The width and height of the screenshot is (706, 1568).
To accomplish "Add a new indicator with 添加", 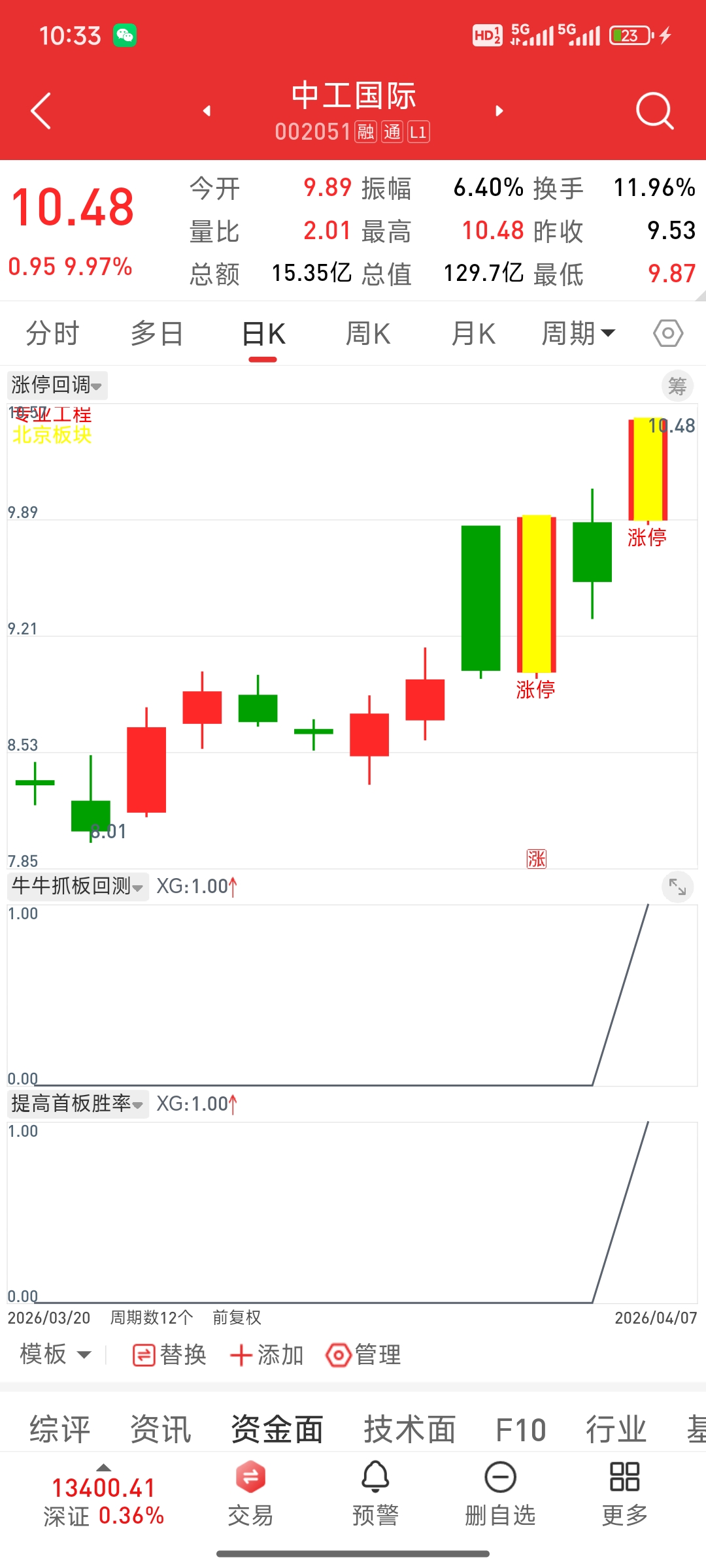I will 267,1355.
